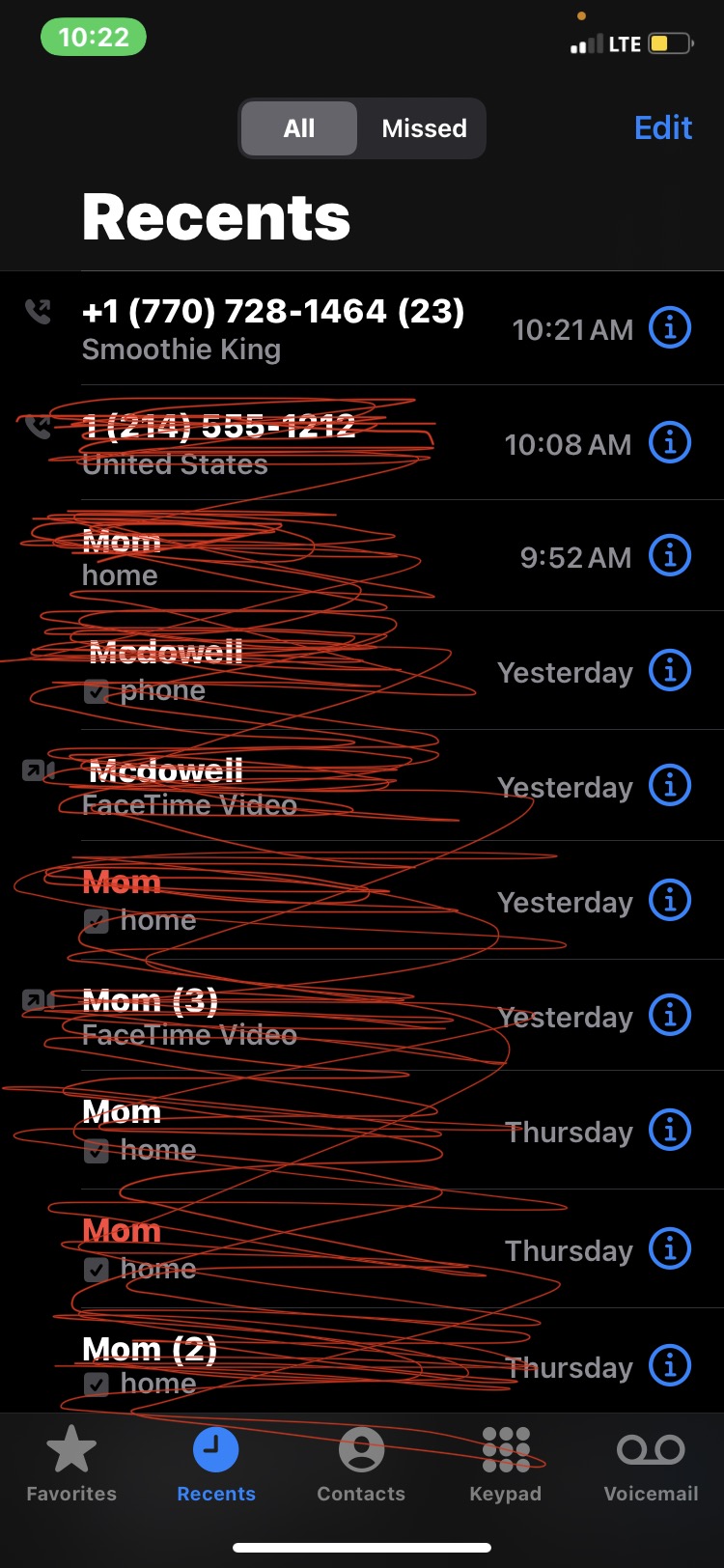
Task: Open the Favorites tab
Action: [71, 1464]
